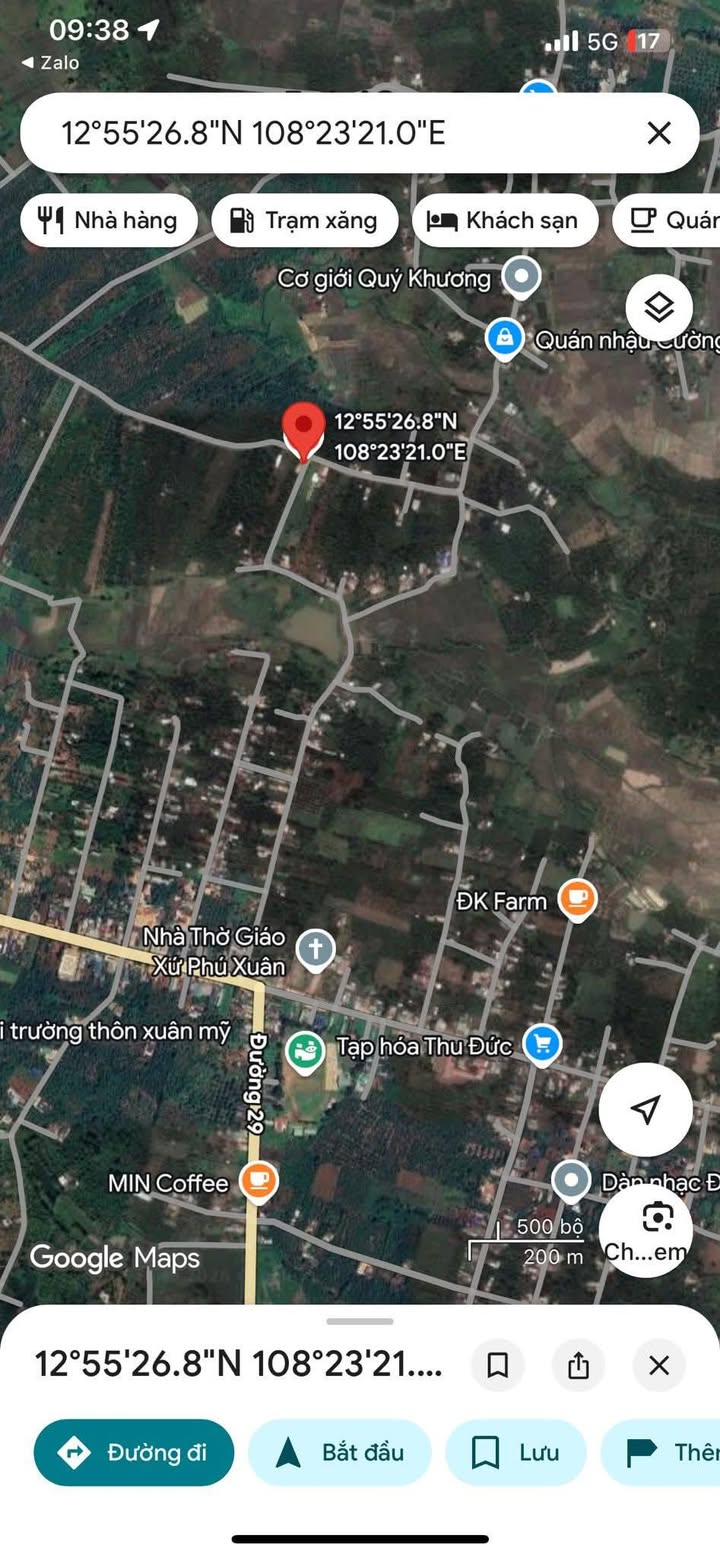View Nhà Thờ Giáo Xứ Phú Xuân marker
Image resolution: width=720 pixels, height=1557 pixels.
point(316,948)
